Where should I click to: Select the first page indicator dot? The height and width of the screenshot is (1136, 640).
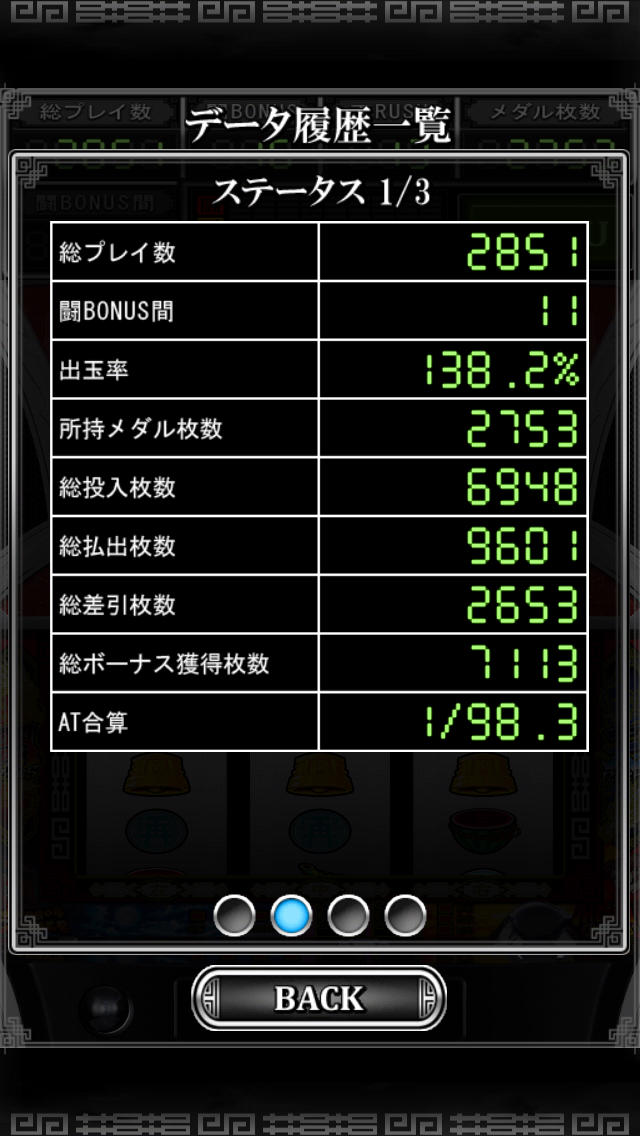point(235,915)
